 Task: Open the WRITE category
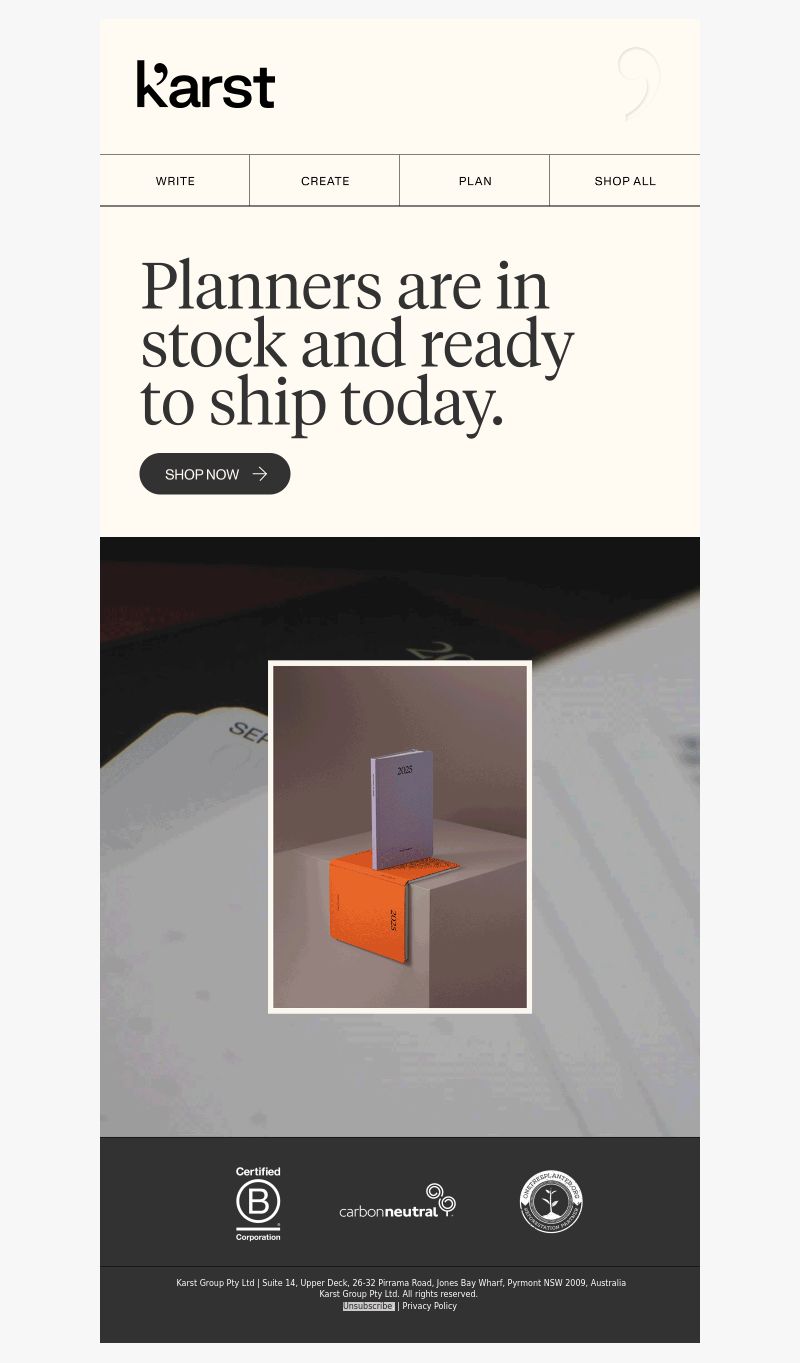click(175, 181)
